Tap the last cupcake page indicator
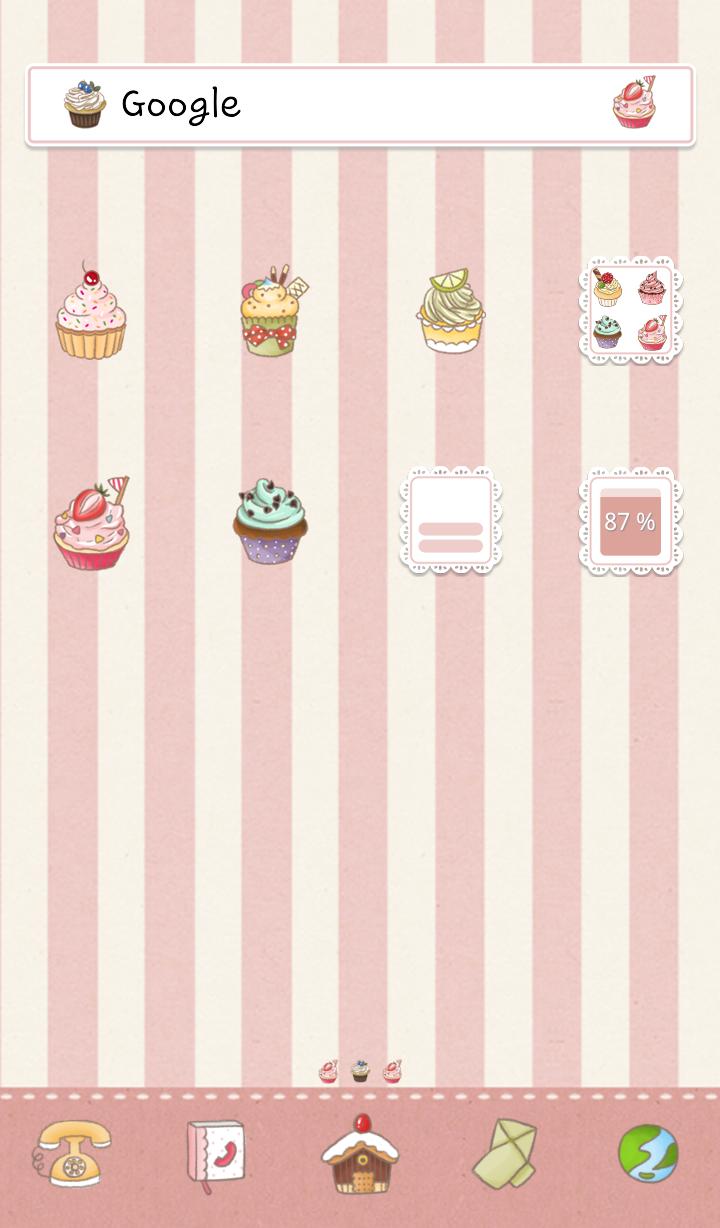Screen dimensions: 720x1228 392,1071
